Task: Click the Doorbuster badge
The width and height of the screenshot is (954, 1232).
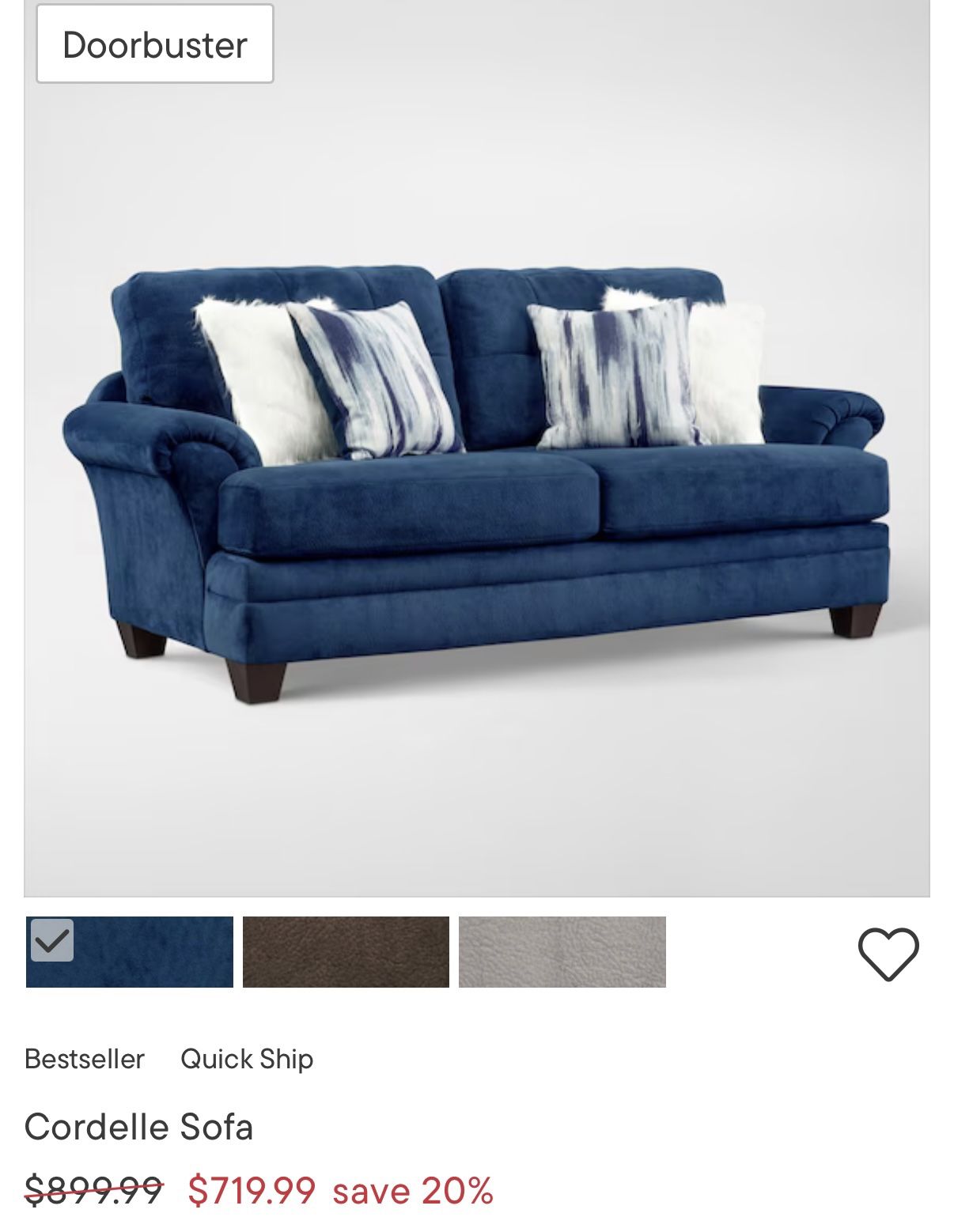Action: 155,45
